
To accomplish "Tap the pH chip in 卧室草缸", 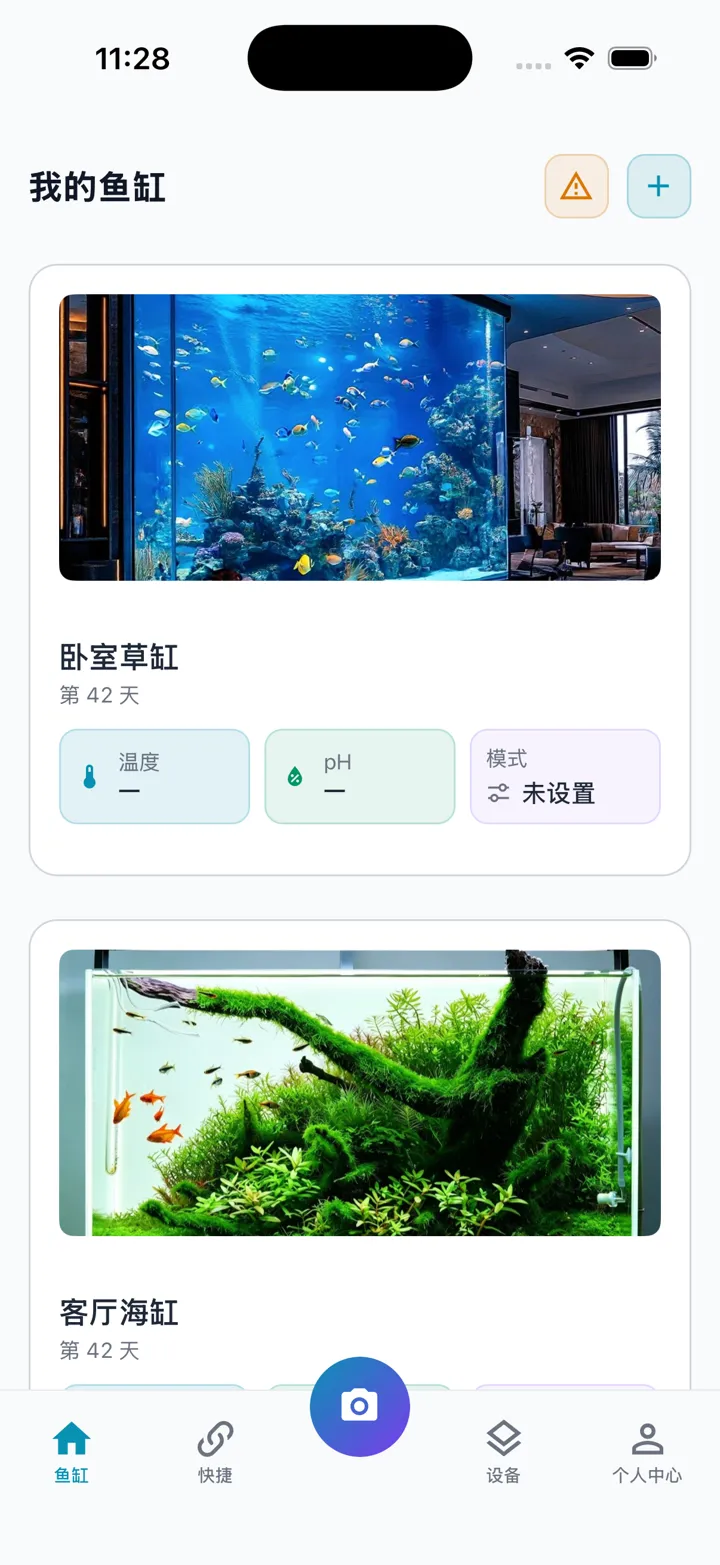I will [x=360, y=777].
